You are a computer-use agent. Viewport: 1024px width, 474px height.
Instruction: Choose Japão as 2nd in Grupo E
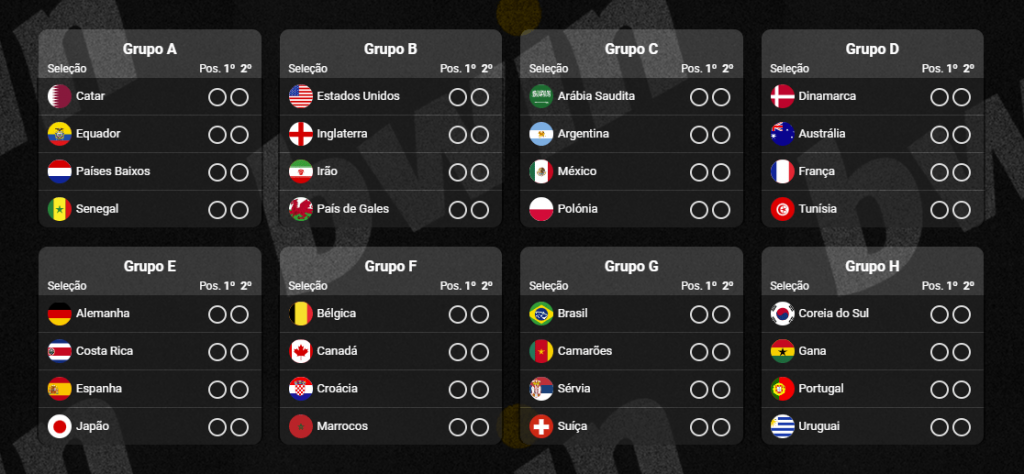pyautogui.click(x=240, y=427)
